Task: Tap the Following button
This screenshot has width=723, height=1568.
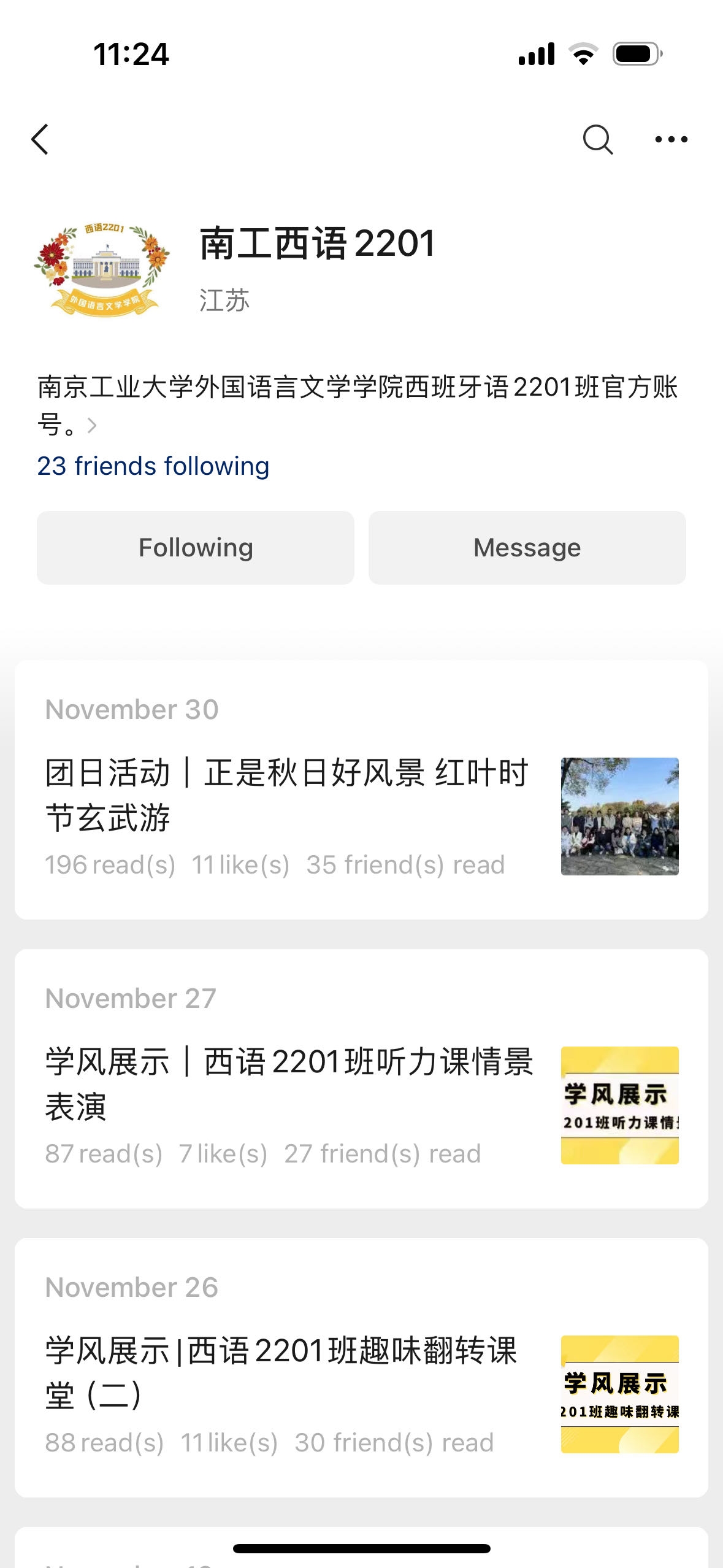Action: 196,547
